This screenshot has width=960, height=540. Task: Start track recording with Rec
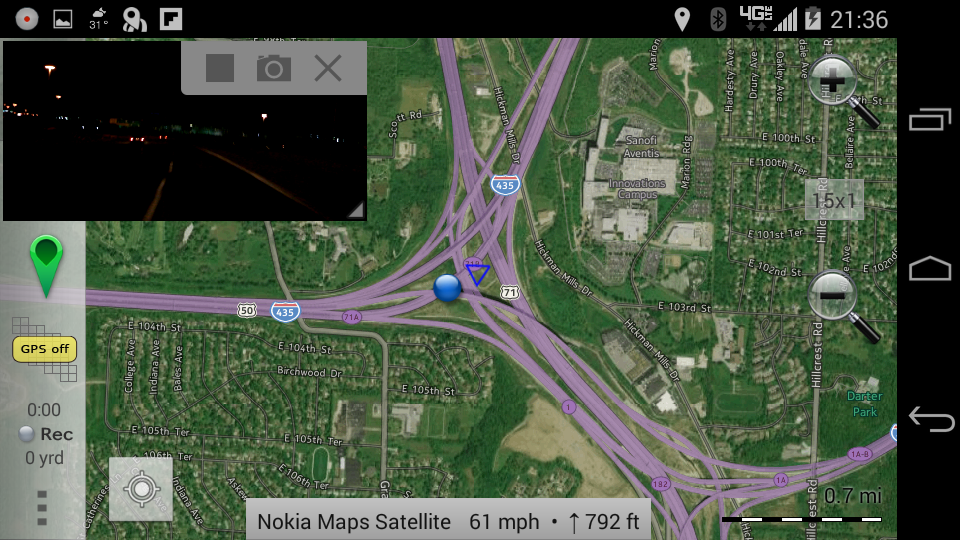(x=46, y=434)
